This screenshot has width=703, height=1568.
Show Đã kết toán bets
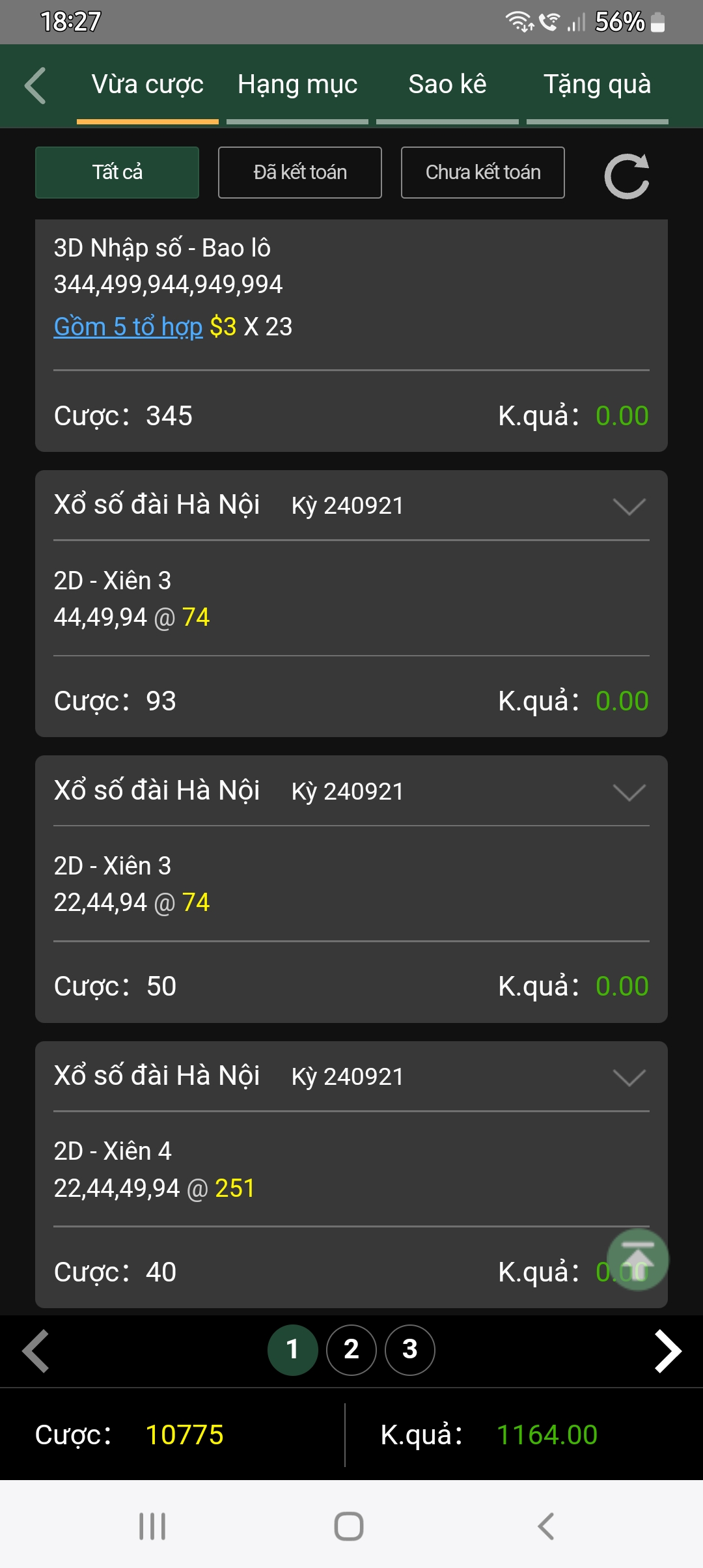coord(300,173)
